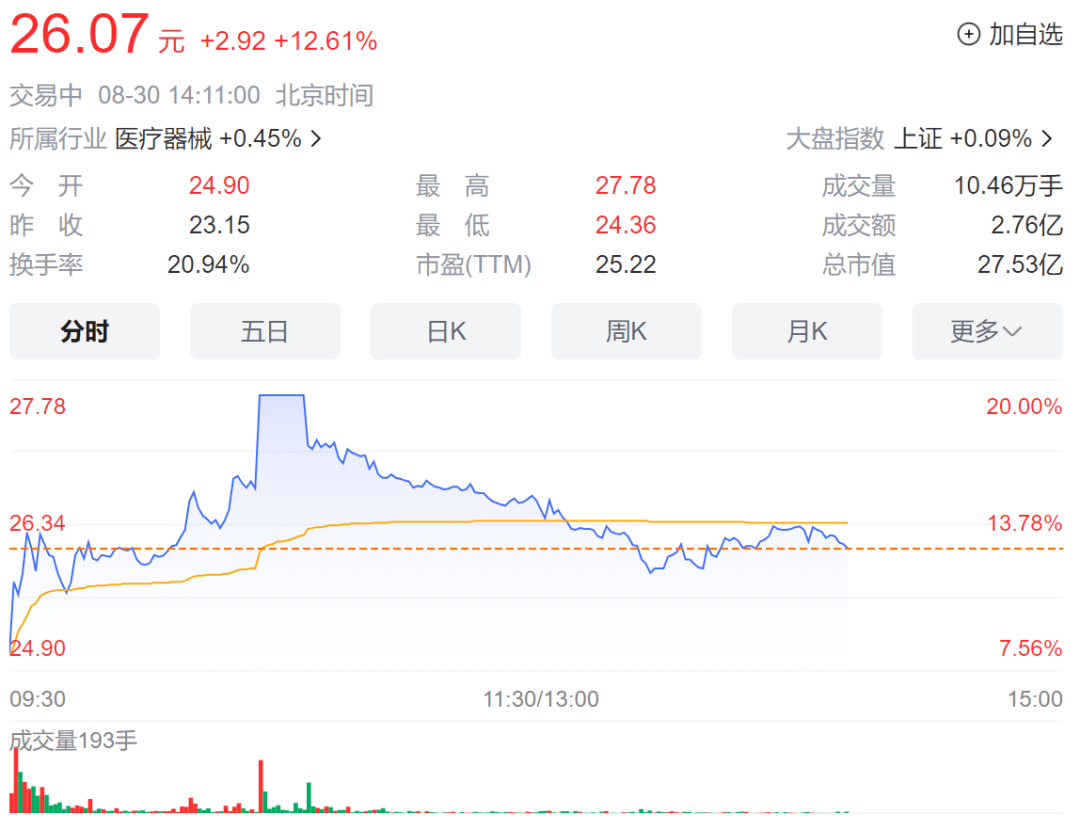Select the 分时 chart tab
This screenshot has width=1080, height=830.
85,331
